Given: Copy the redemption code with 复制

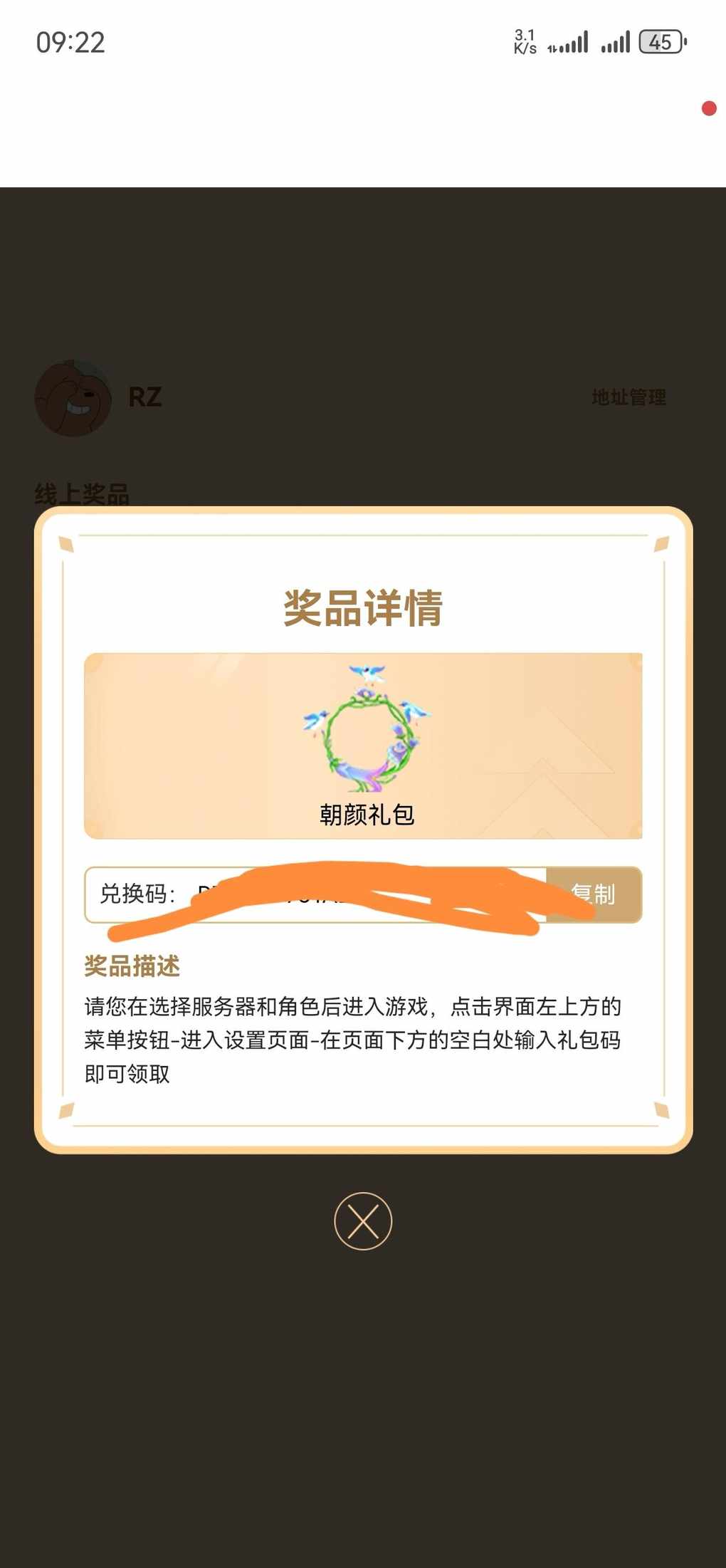Looking at the screenshot, I should tap(594, 894).
